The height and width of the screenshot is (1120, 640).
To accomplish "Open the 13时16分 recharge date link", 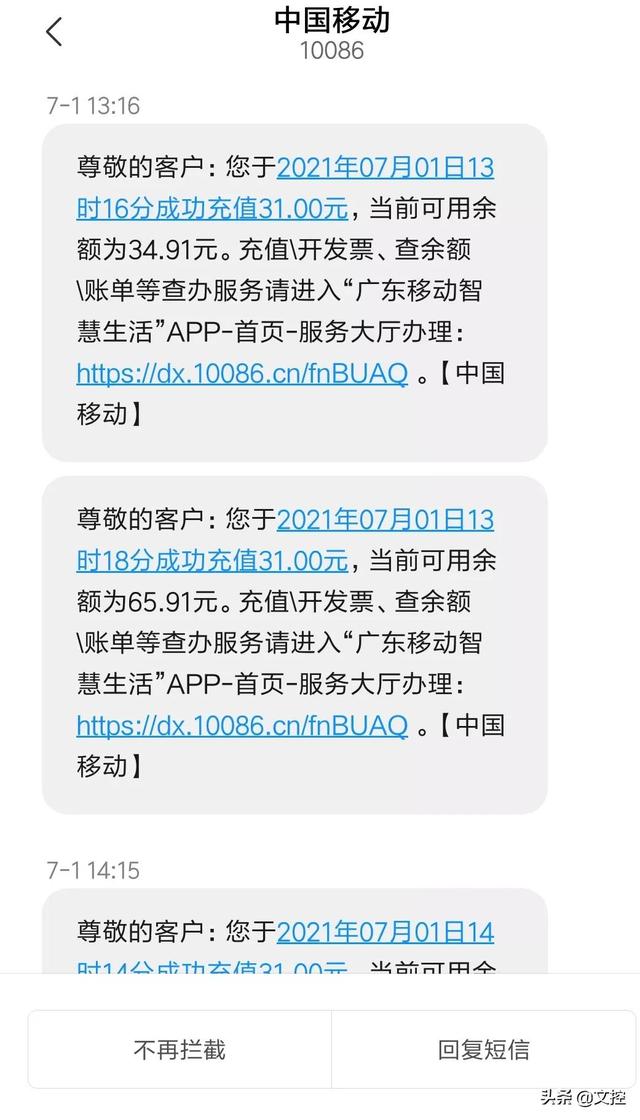I will pyautogui.click(x=385, y=168).
